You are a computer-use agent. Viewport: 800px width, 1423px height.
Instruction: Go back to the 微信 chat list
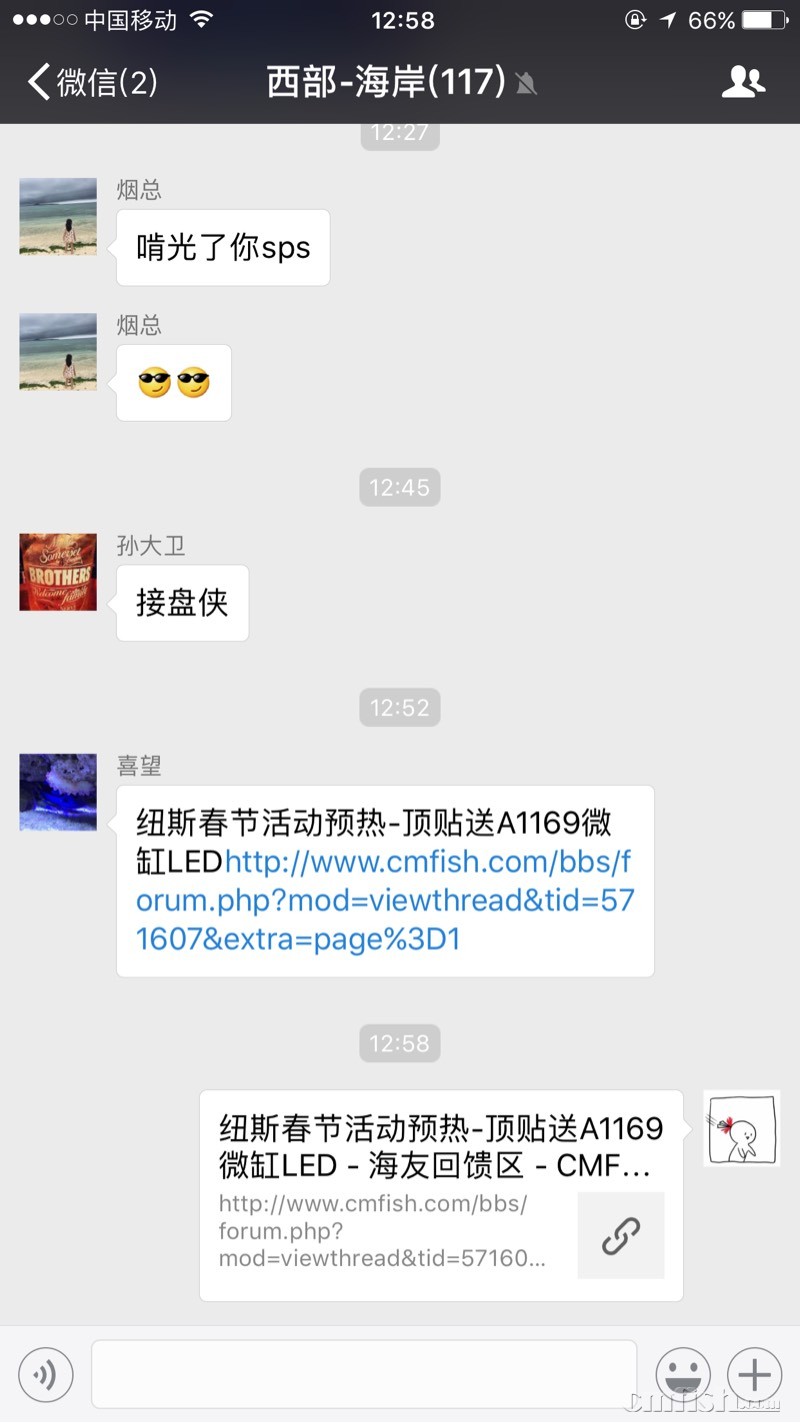pyautogui.click(x=92, y=82)
